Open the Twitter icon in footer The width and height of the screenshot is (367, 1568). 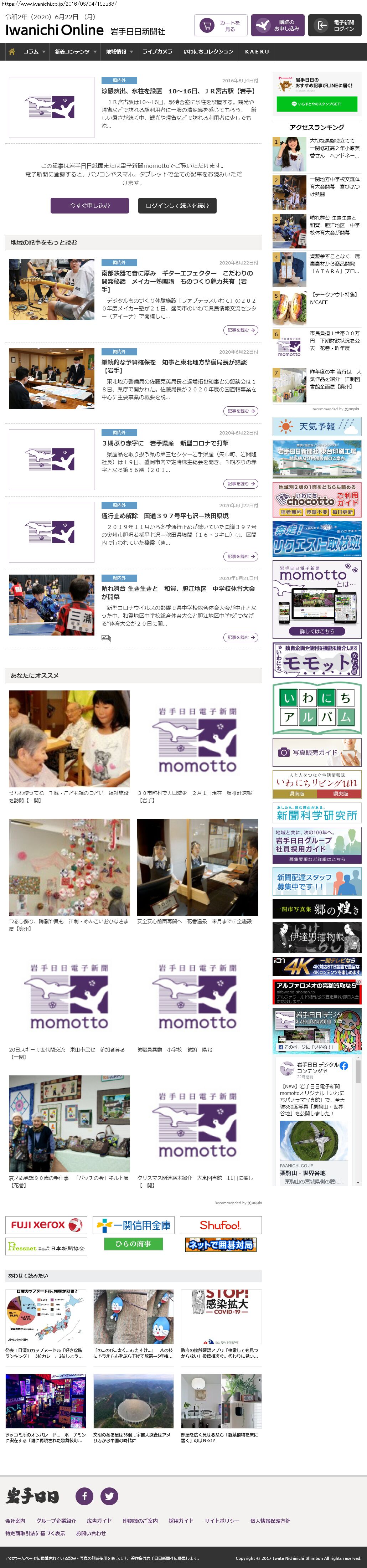click(109, 1496)
